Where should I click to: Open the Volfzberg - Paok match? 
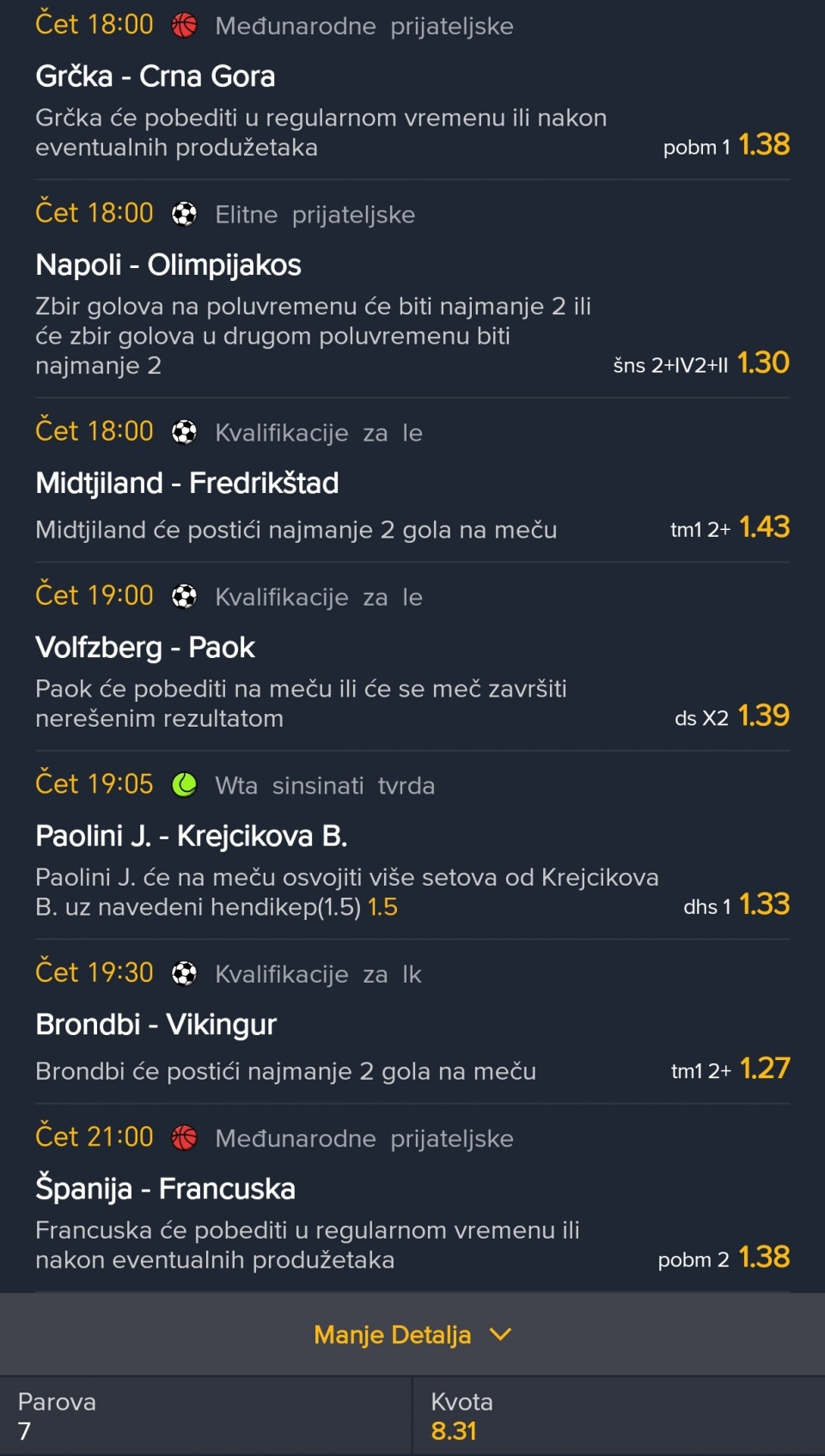[x=145, y=648]
